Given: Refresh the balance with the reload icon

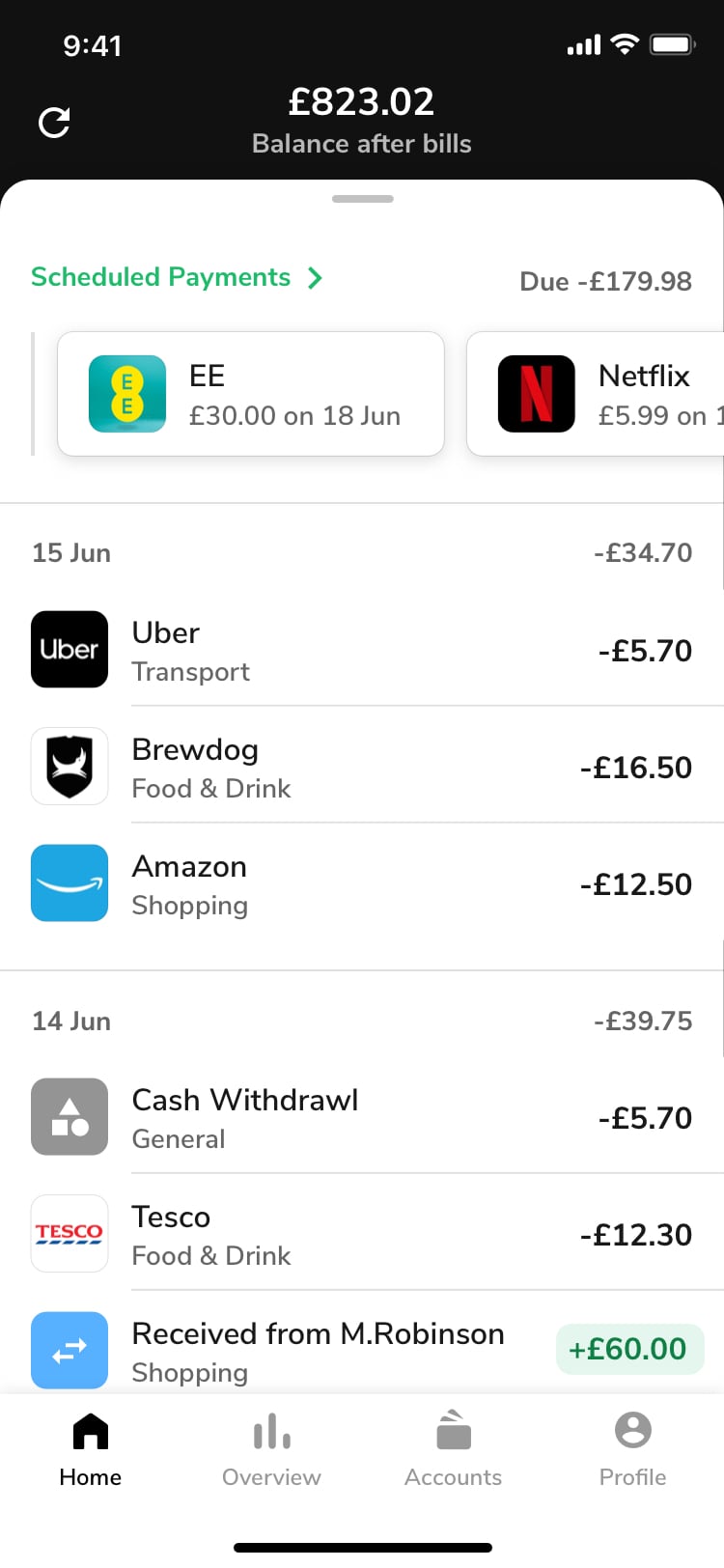Looking at the screenshot, I should point(54,123).
